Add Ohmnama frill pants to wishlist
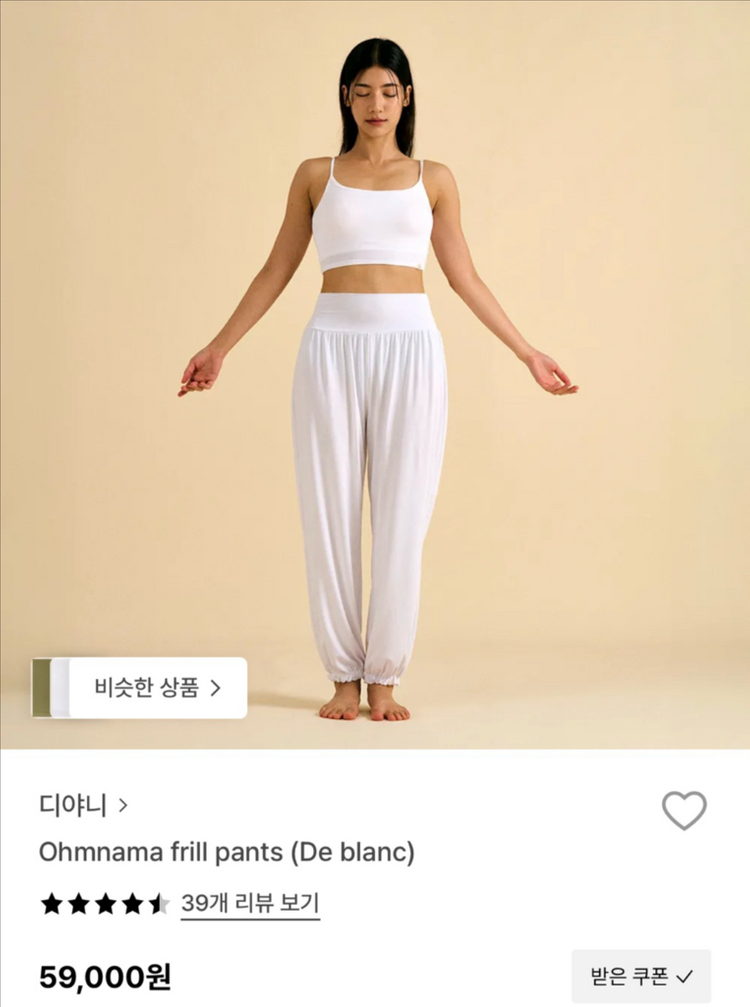 [x=684, y=810]
